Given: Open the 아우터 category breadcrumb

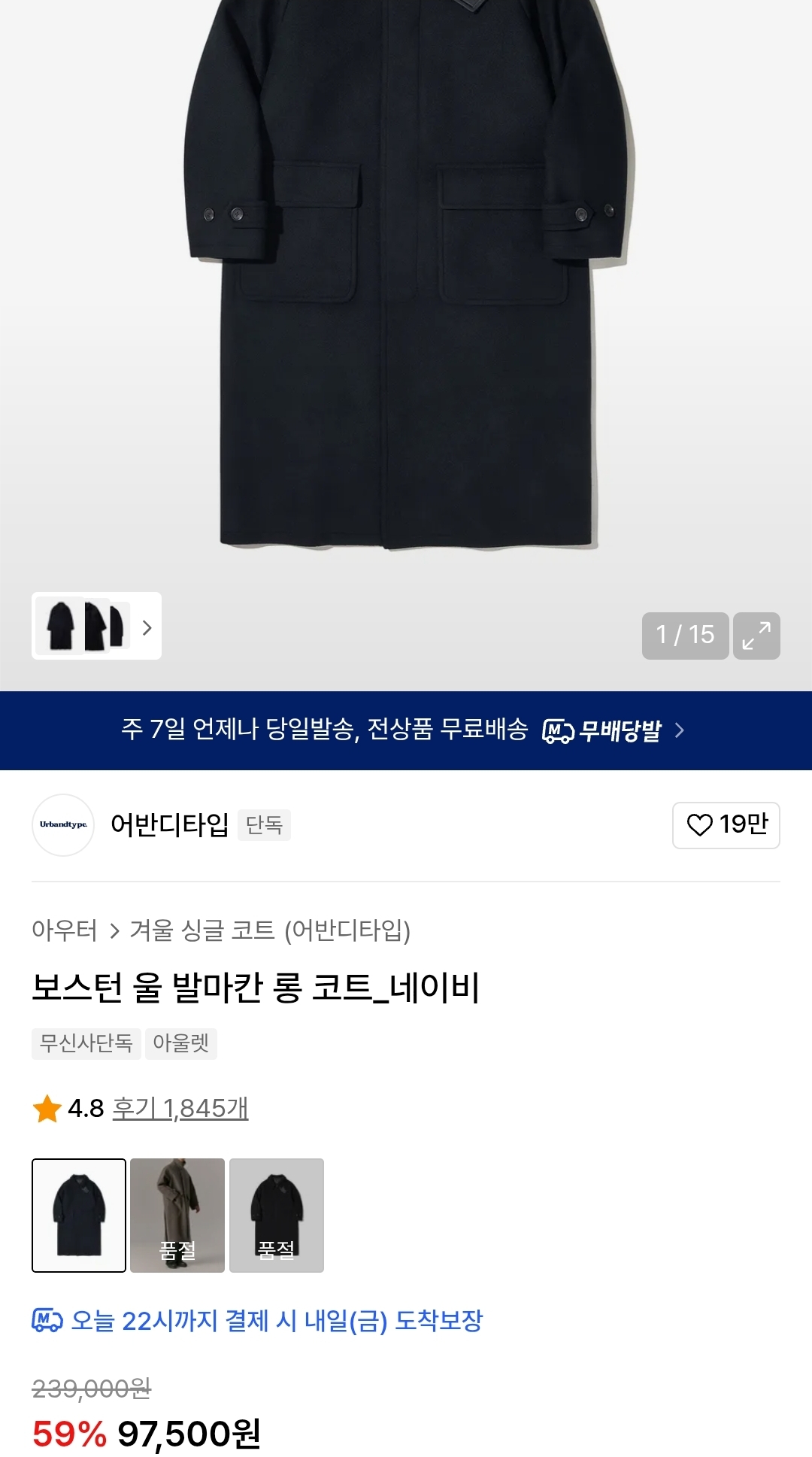Looking at the screenshot, I should tap(64, 930).
